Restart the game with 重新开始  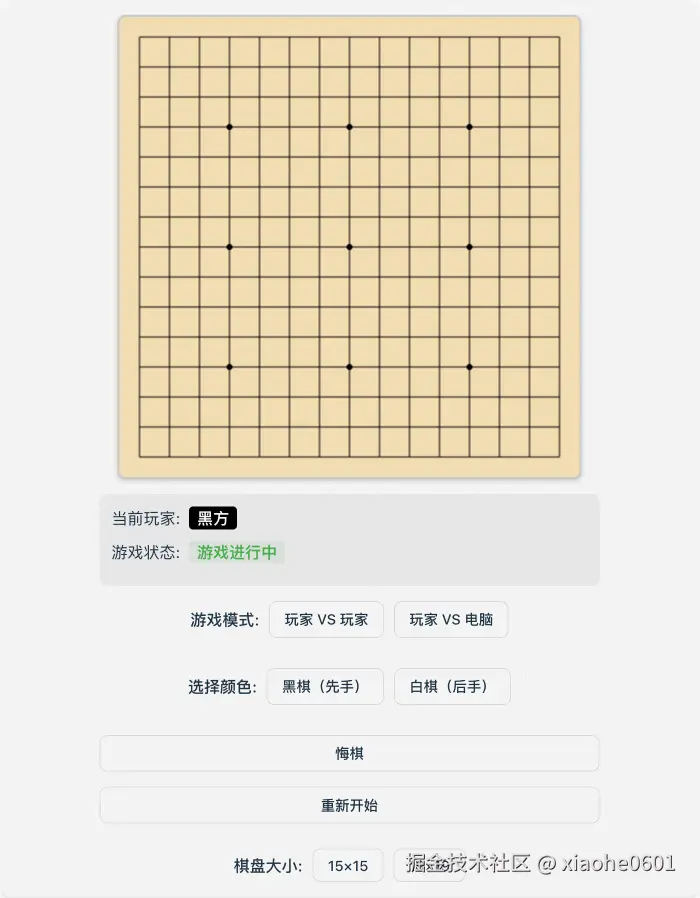pos(349,806)
